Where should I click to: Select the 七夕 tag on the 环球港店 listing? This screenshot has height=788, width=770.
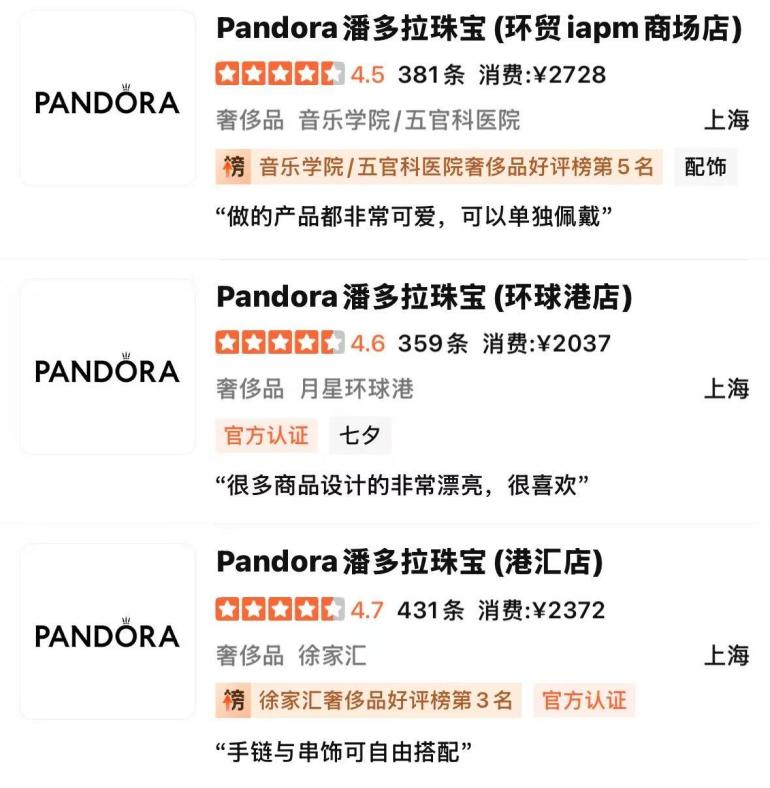pyautogui.click(x=360, y=437)
